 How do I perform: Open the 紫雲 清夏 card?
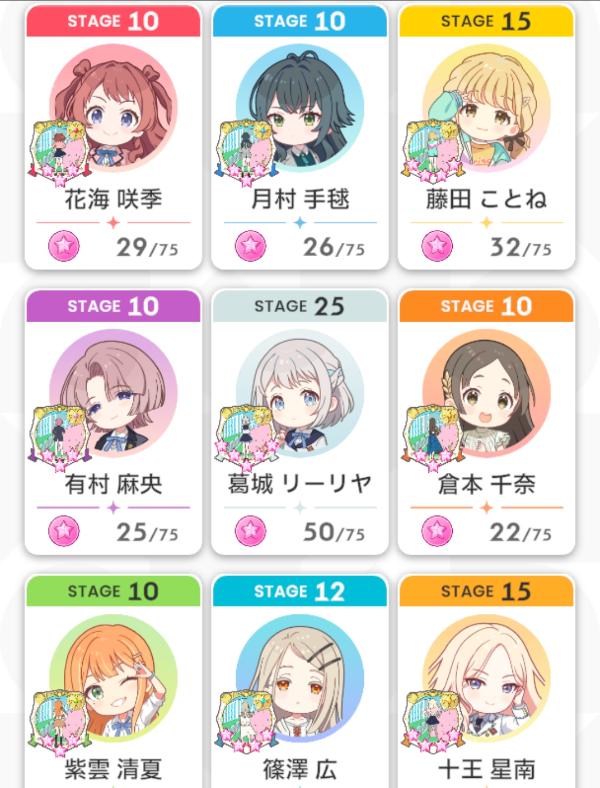tap(113, 690)
